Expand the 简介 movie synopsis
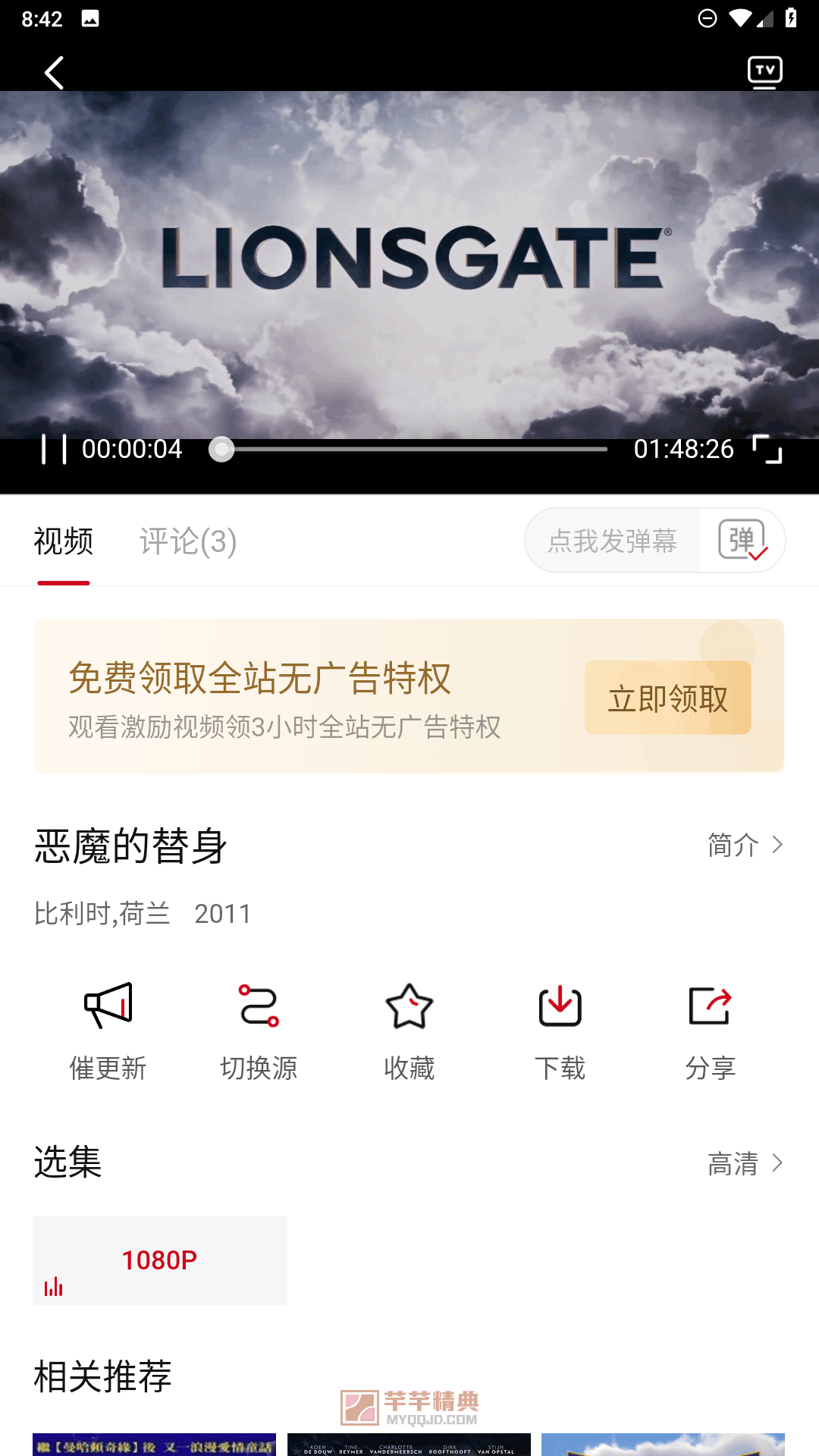The width and height of the screenshot is (819, 1456). click(x=745, y=843)
